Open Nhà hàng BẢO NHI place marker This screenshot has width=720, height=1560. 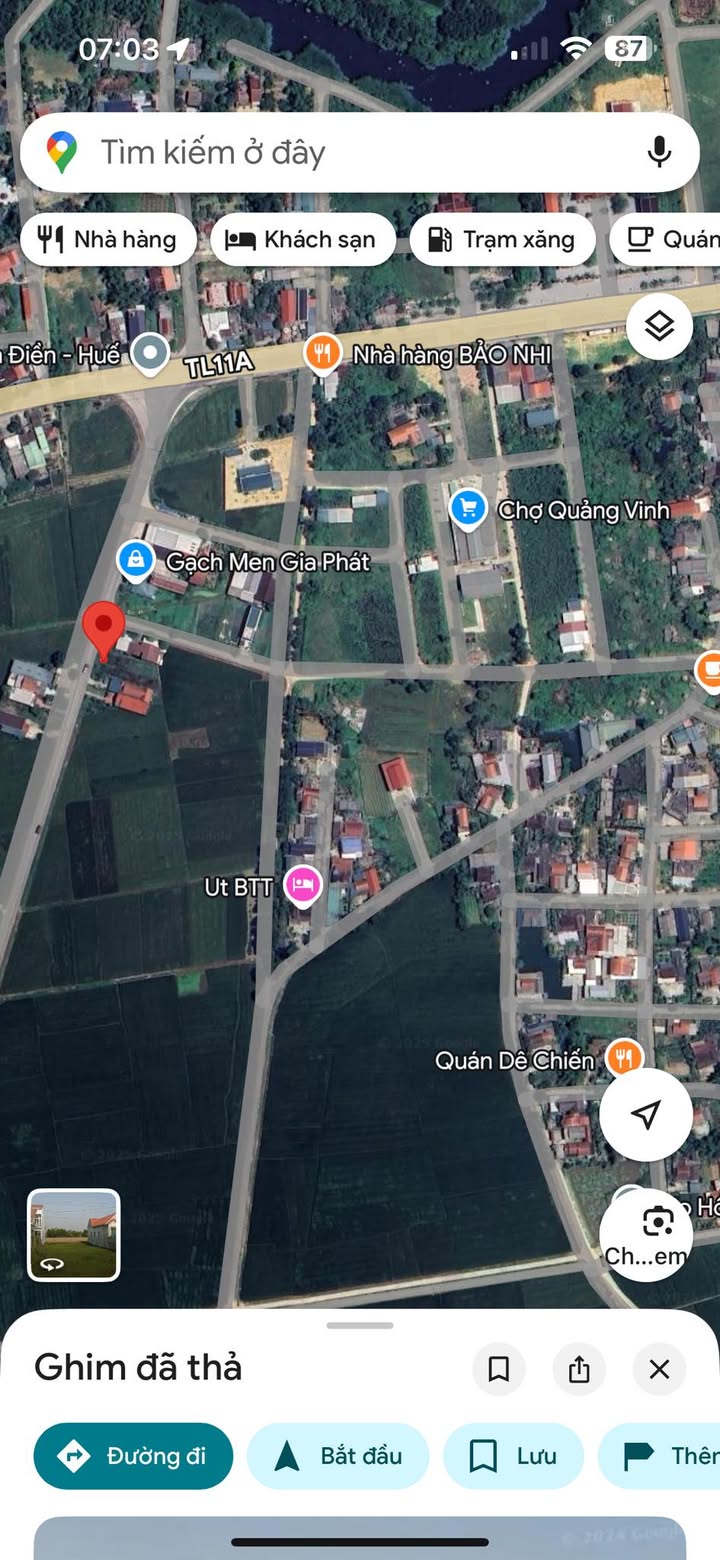pos(322,353)
